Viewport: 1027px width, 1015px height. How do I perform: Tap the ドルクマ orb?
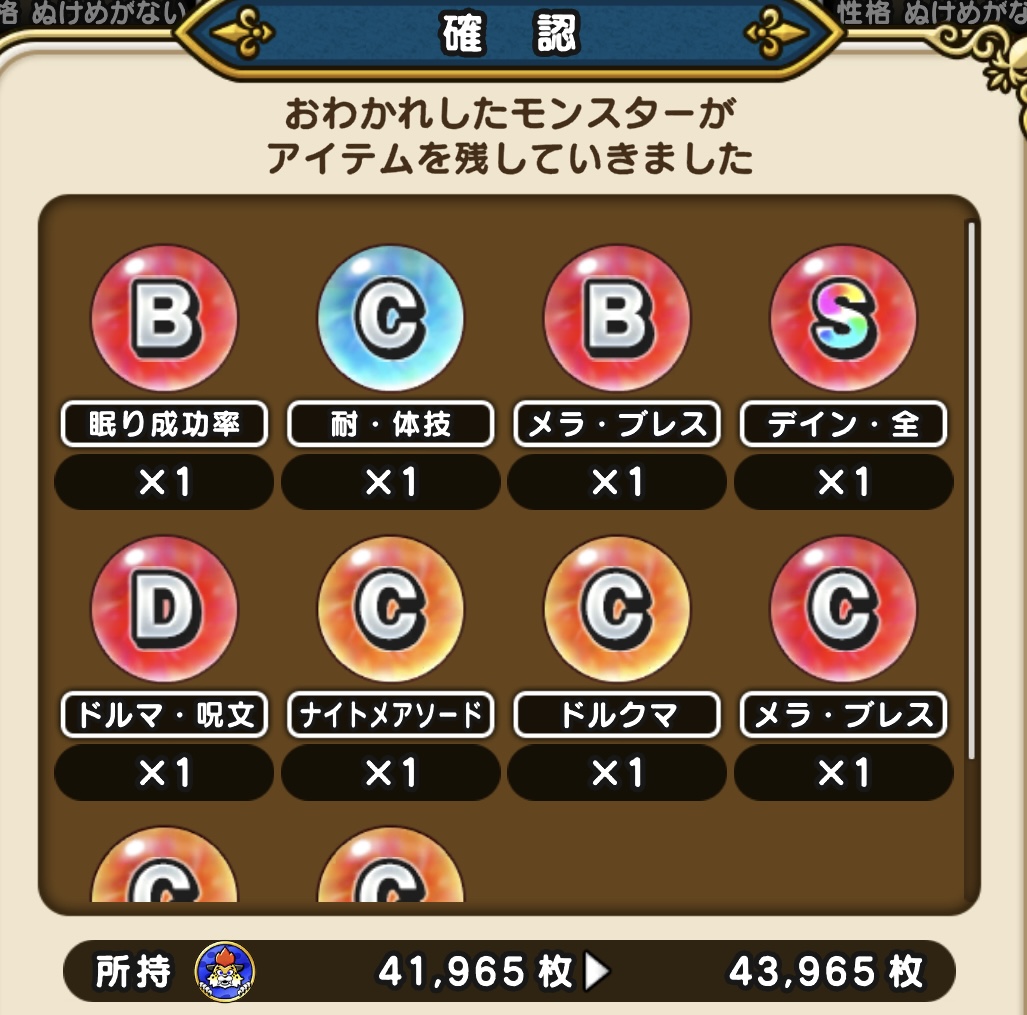point(617,609)
